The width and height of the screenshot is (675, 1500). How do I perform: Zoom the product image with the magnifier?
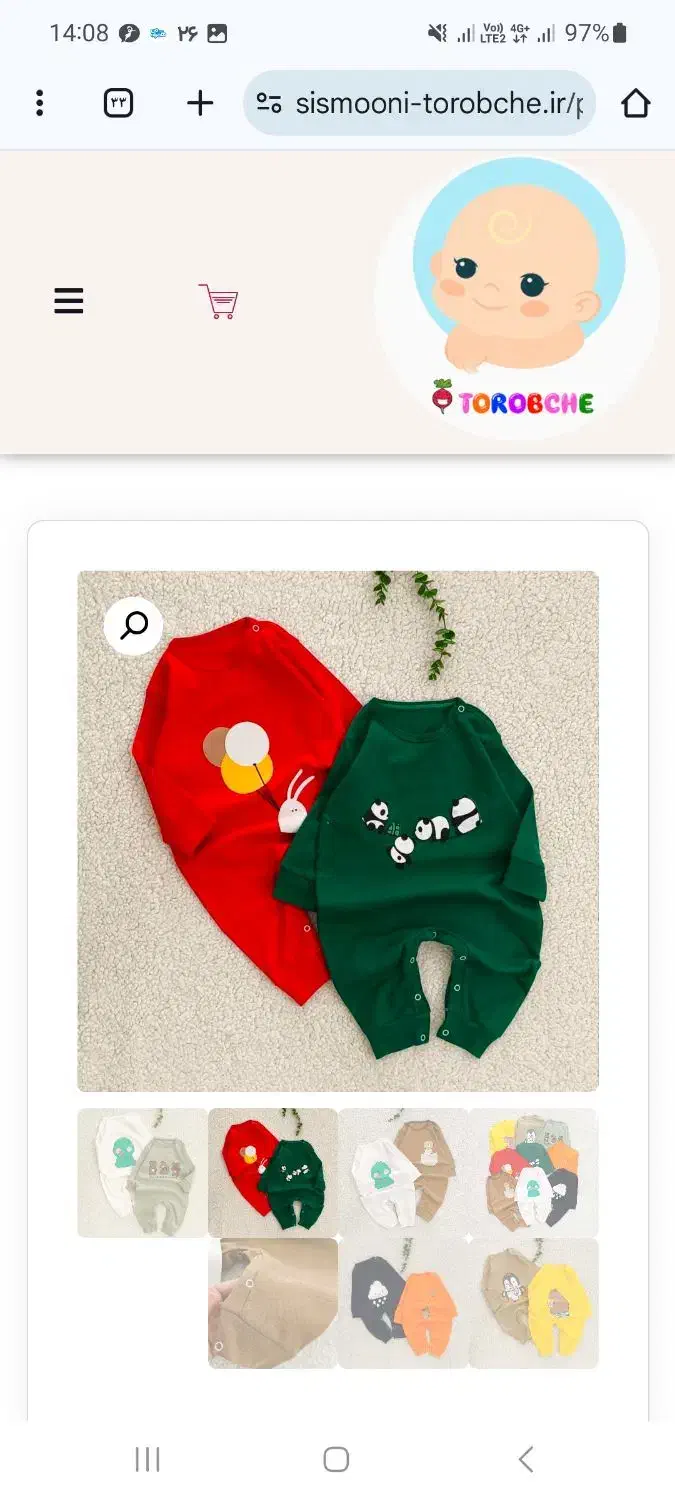click(x=134, y=626)
